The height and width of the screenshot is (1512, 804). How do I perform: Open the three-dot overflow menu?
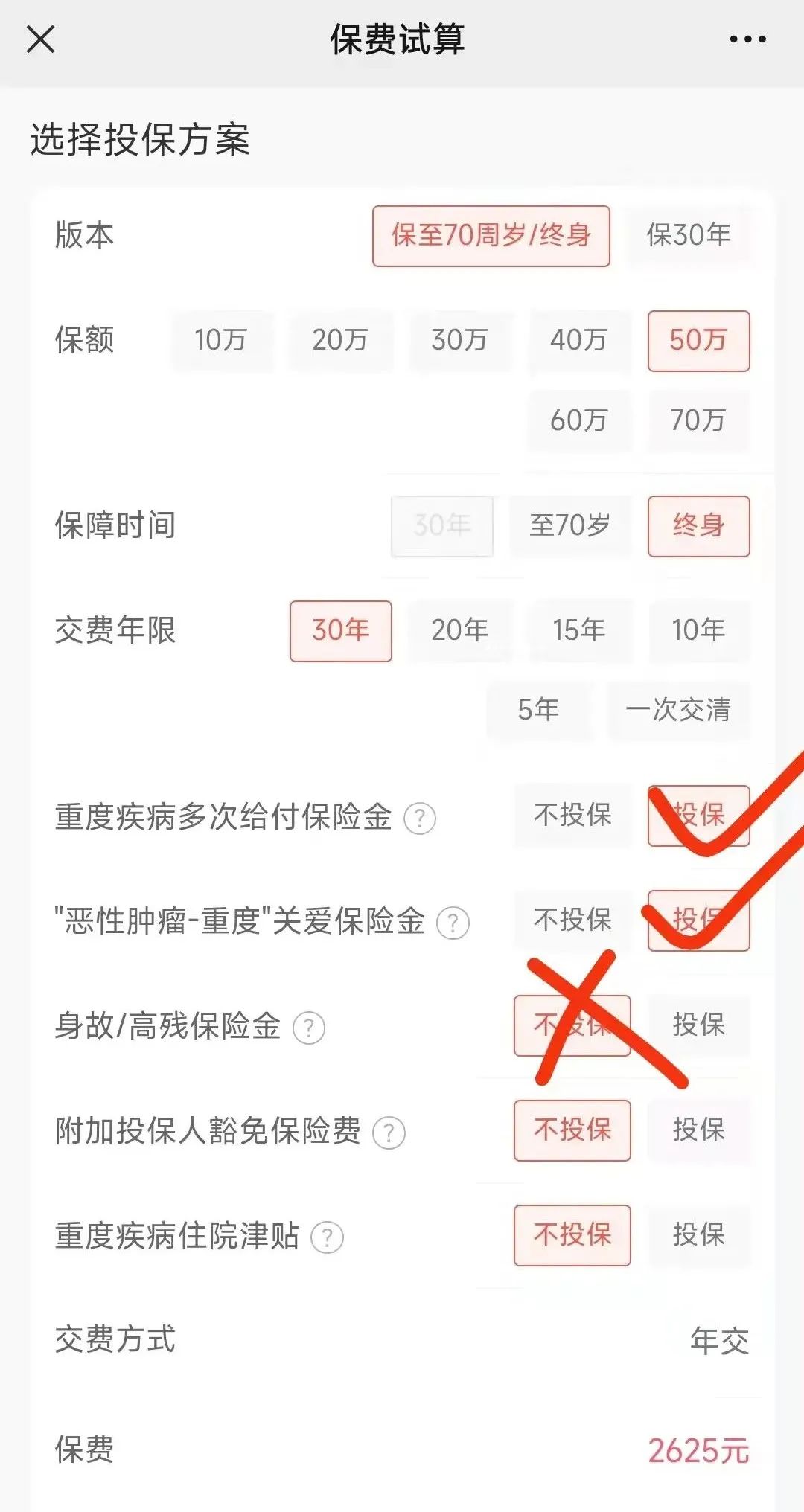coord(747,39)
